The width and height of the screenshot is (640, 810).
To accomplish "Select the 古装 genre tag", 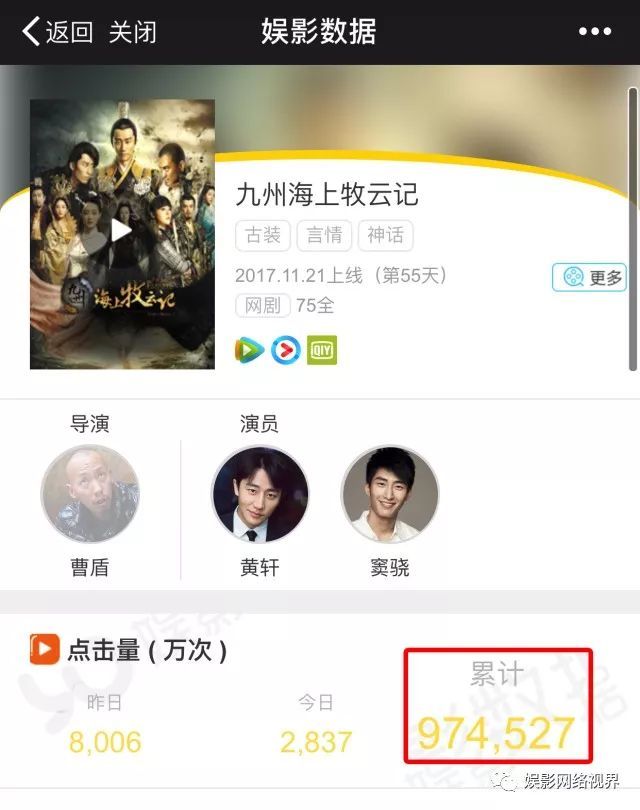I will [x=263, y=236].
